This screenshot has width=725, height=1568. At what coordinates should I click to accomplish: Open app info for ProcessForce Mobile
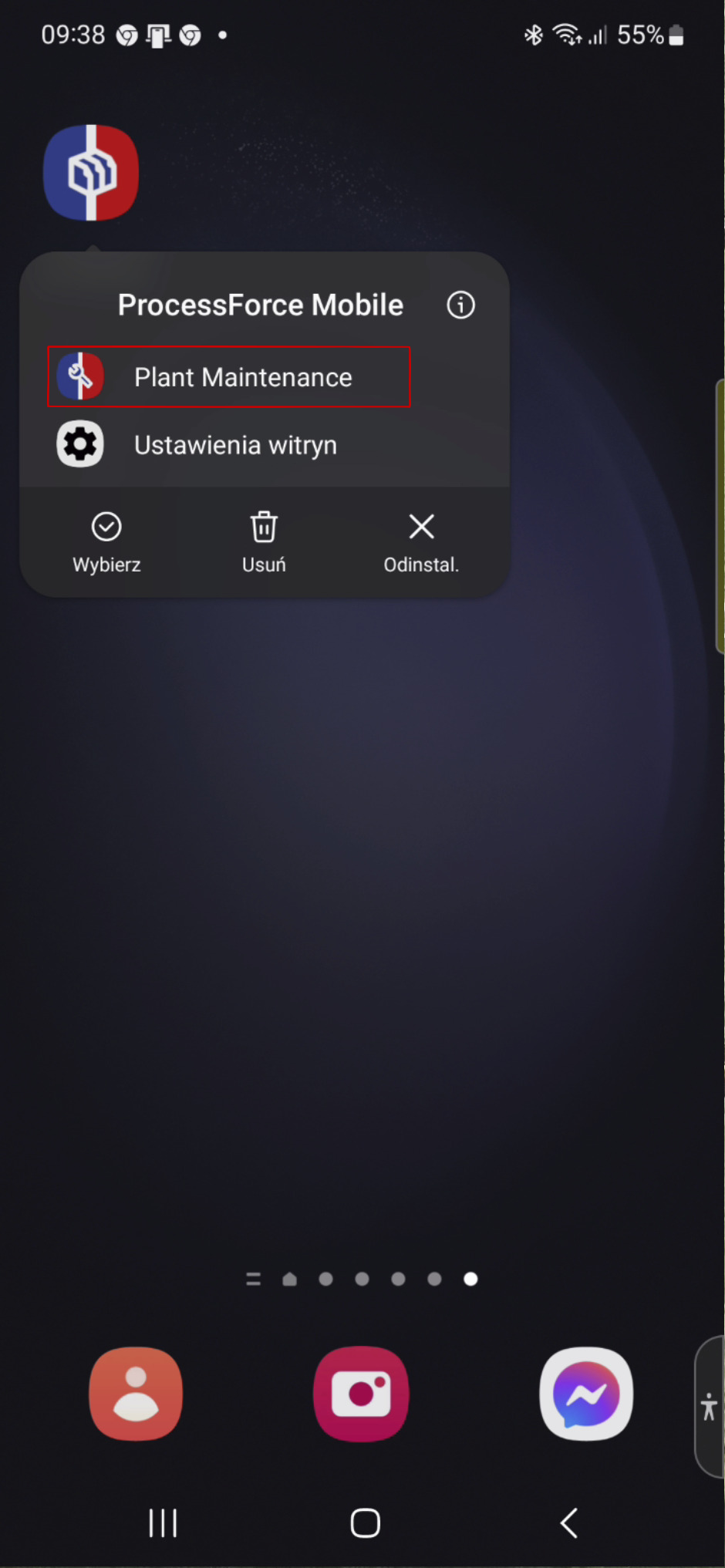(460, 305)
